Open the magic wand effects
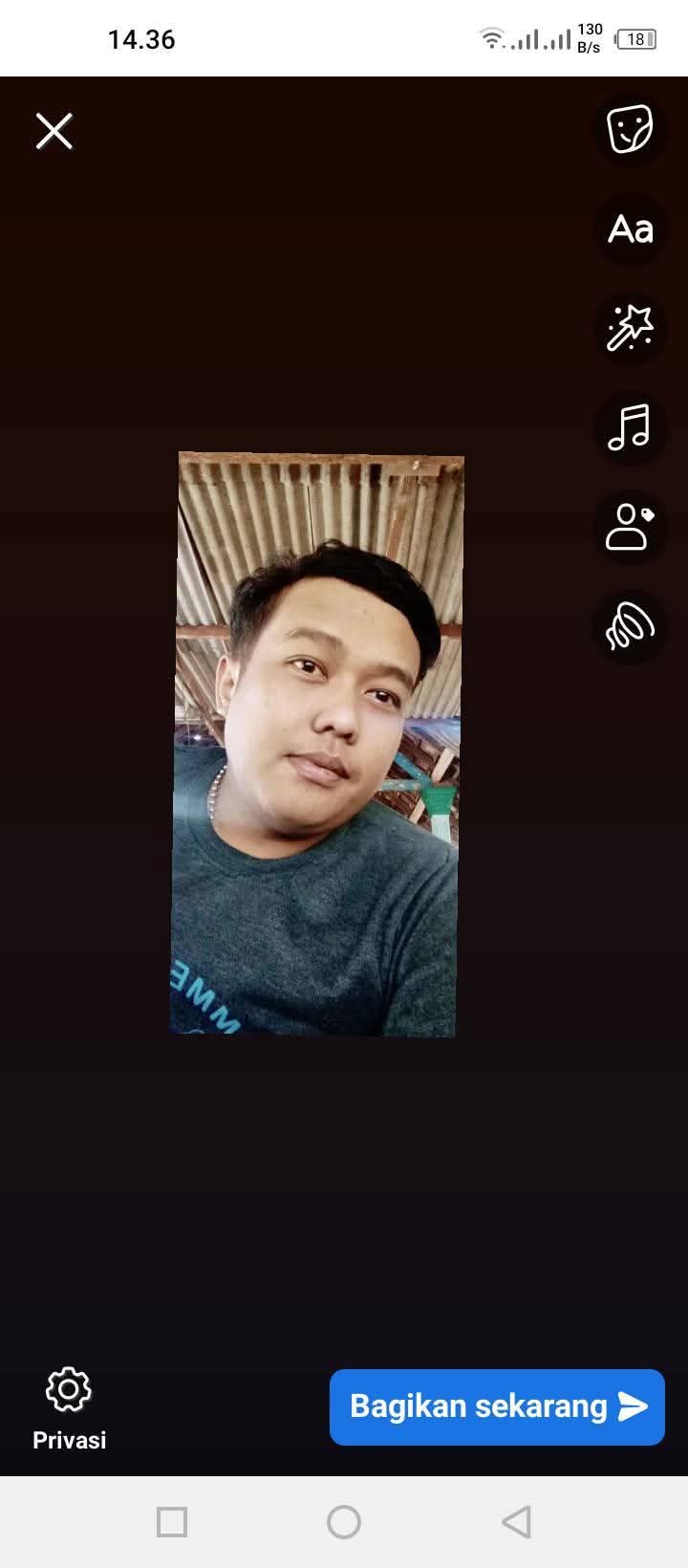The height and width of the screenshot is (1568, 688). [631, 329]
